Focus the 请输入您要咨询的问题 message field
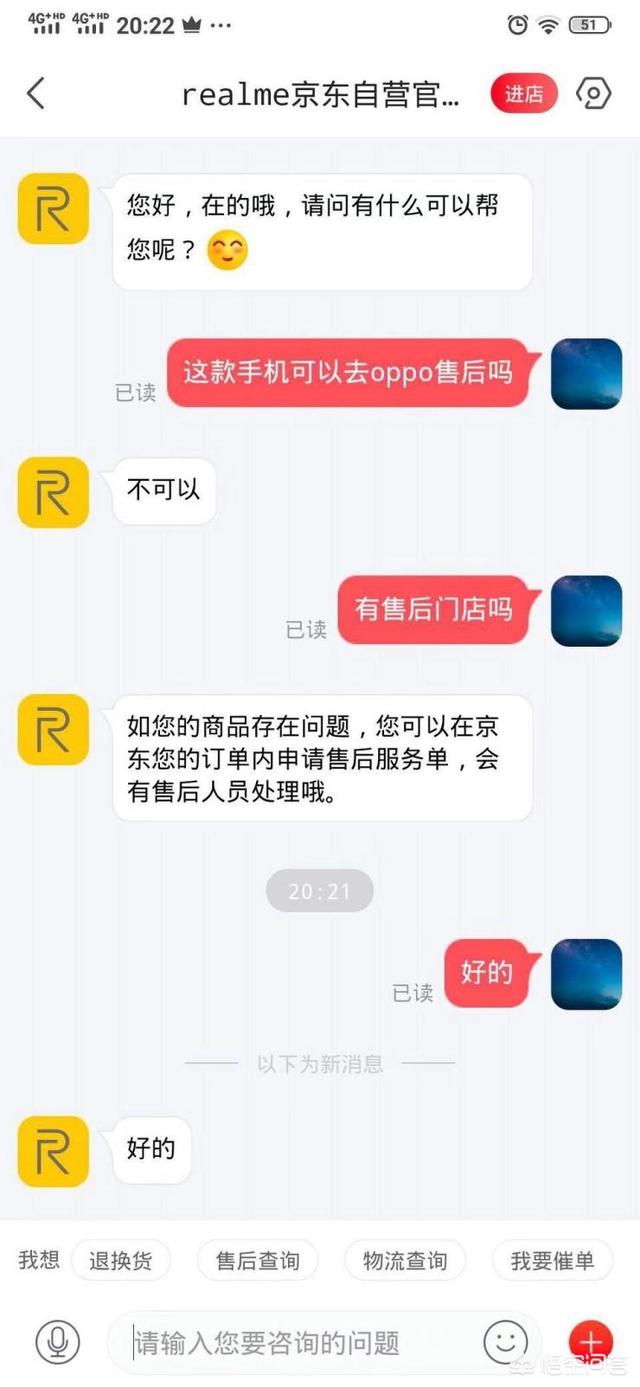Screen dimensions: 640x1387 [300, 1342]
